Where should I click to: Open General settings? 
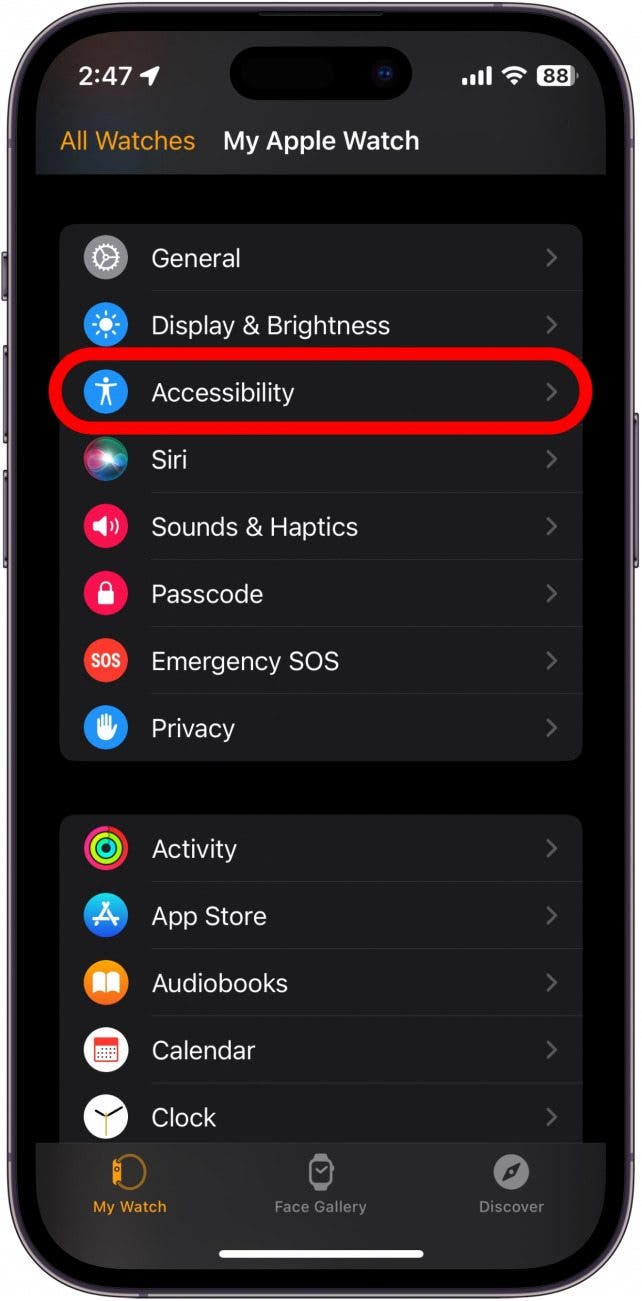[320, 258]
